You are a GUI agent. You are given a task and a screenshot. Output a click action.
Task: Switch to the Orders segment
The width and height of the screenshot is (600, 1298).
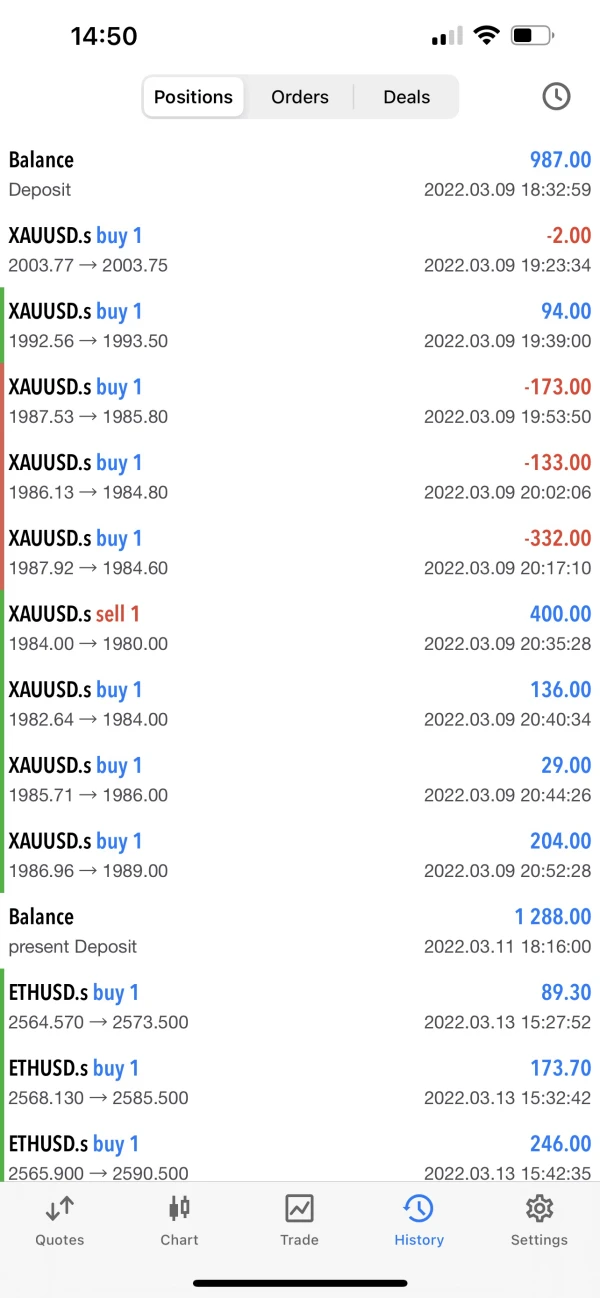click(300, 97)
